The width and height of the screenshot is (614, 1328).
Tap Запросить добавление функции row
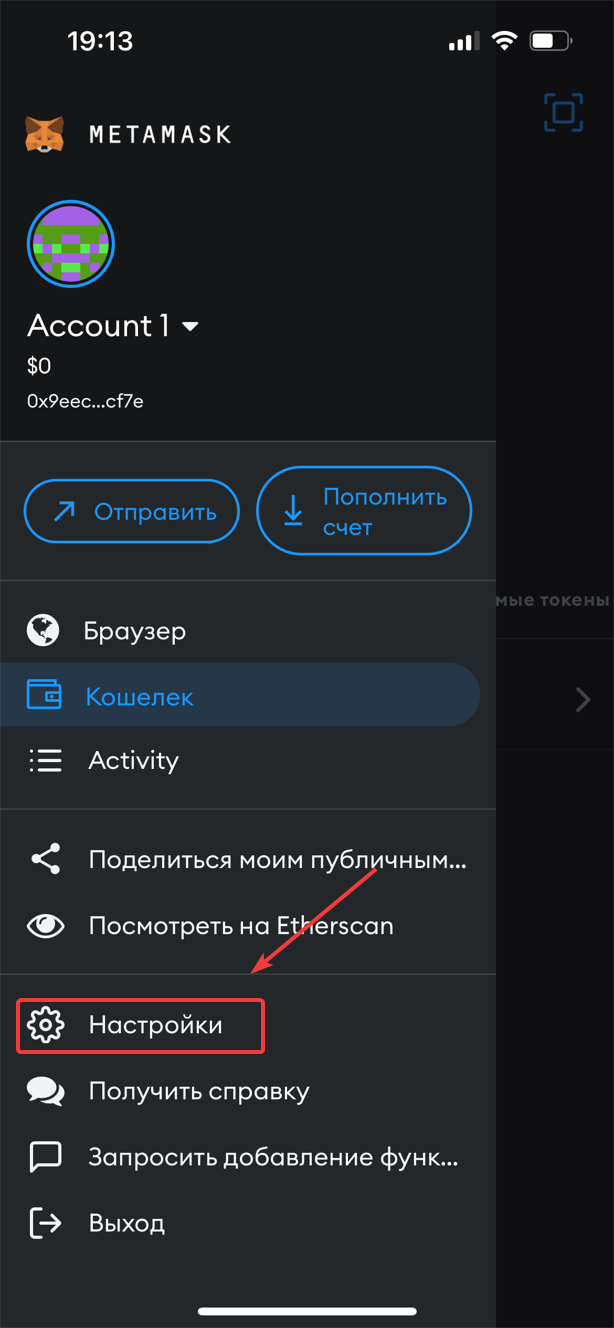(x=248, y=1157)
